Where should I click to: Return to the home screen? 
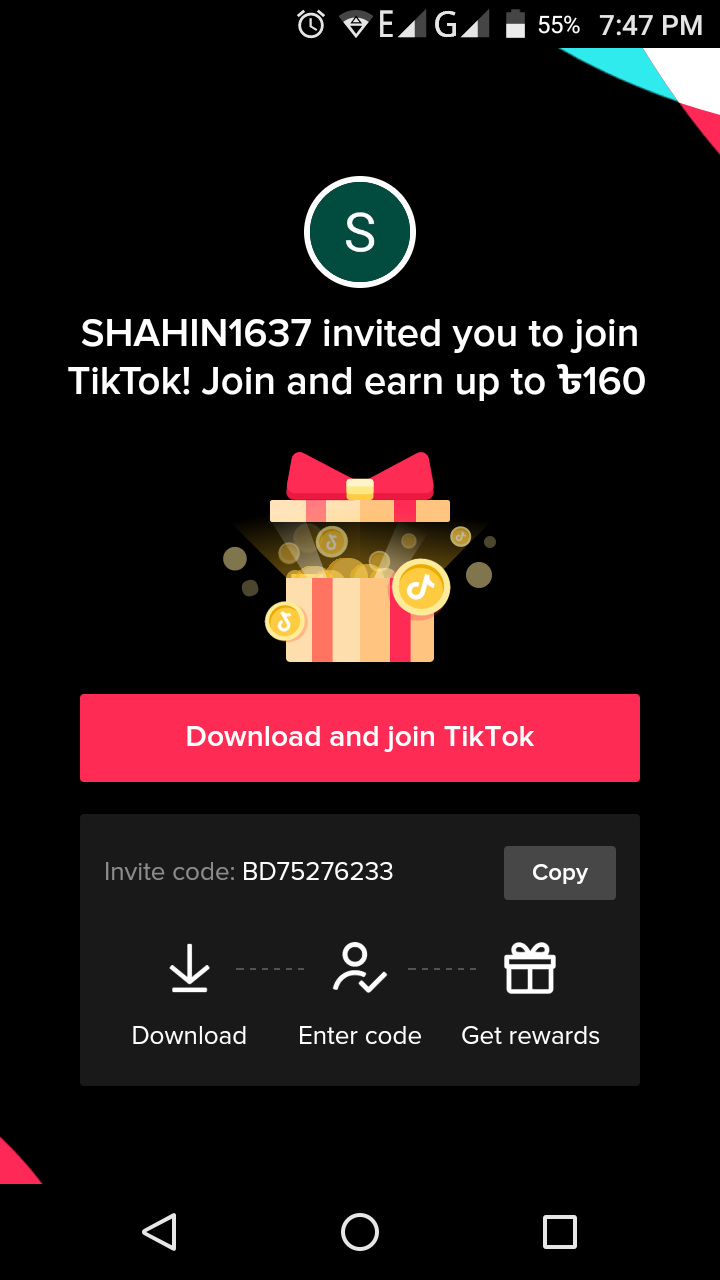click(x=360, y=1232)
